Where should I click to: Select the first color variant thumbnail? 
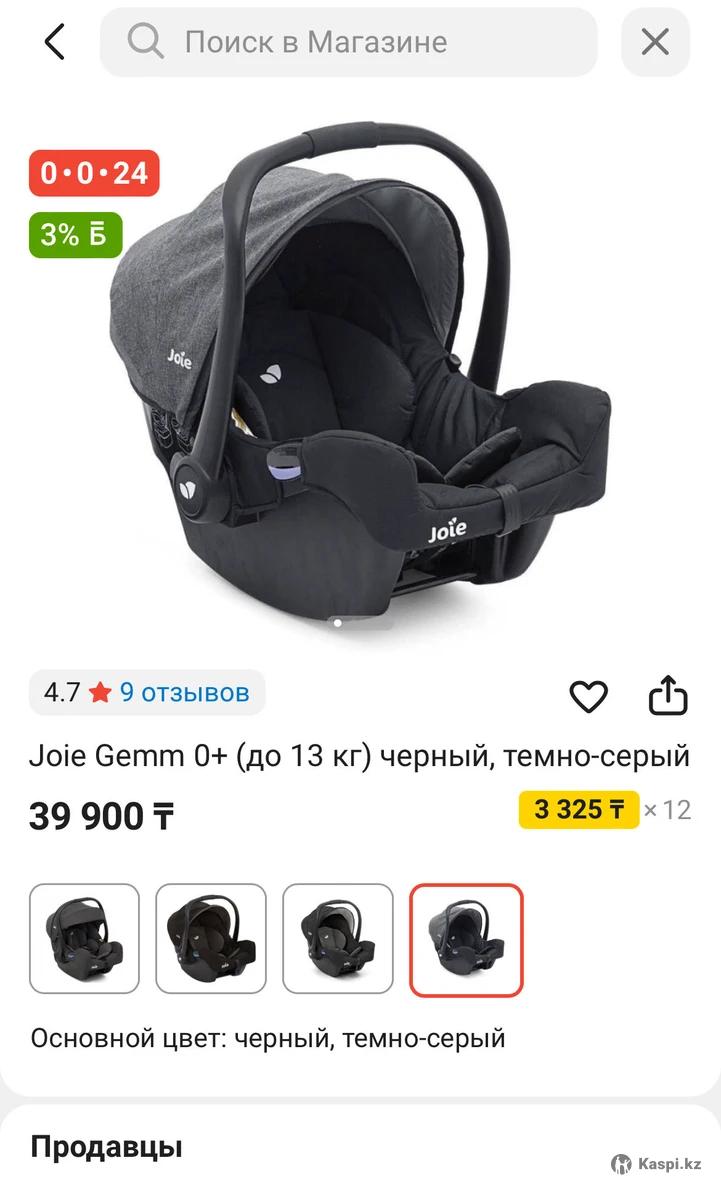pos(84,939)
